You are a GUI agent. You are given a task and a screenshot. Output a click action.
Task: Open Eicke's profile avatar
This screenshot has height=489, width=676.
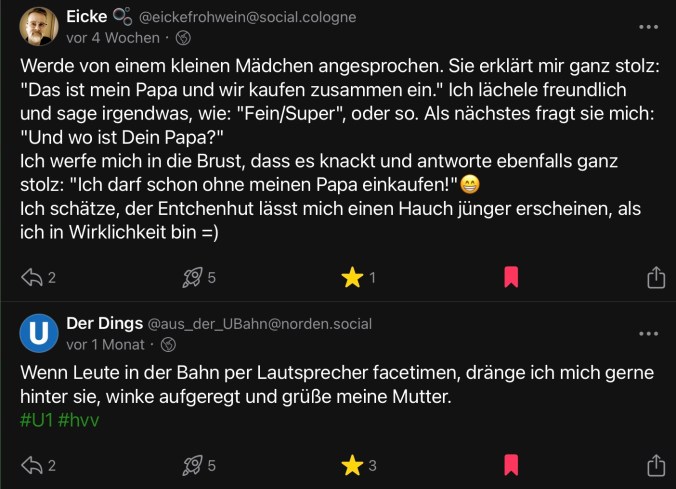(x=39, y=27)
